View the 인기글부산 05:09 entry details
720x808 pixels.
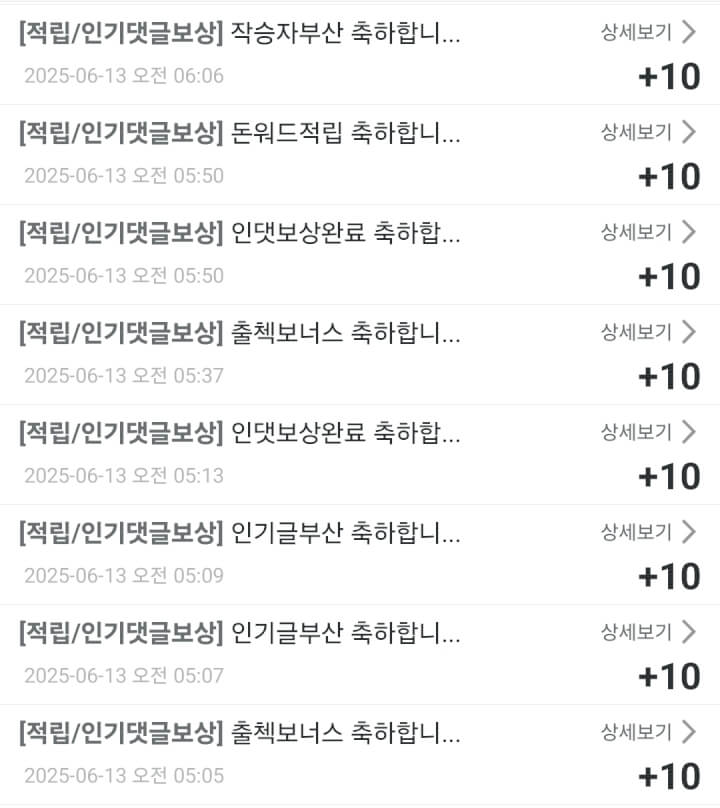point(647,532)
